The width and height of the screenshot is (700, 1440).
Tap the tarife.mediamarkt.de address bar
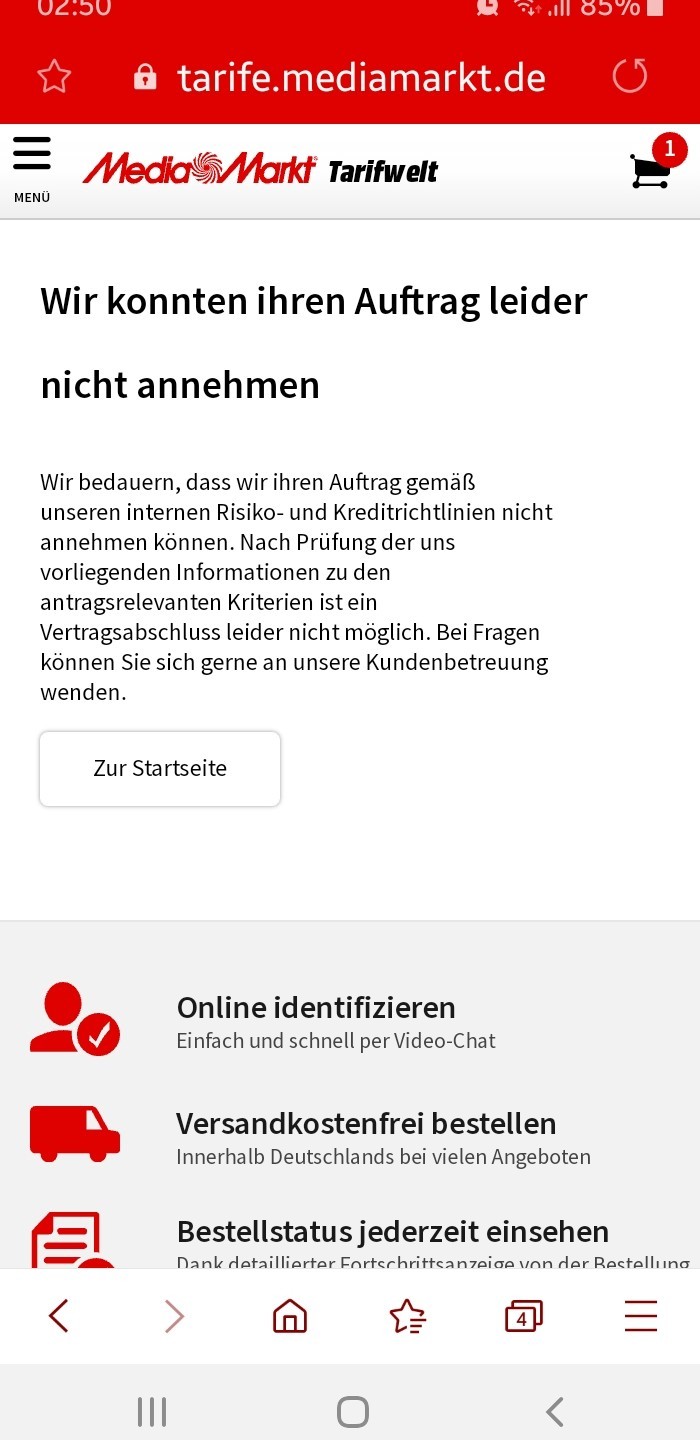[x=360, y=77]
